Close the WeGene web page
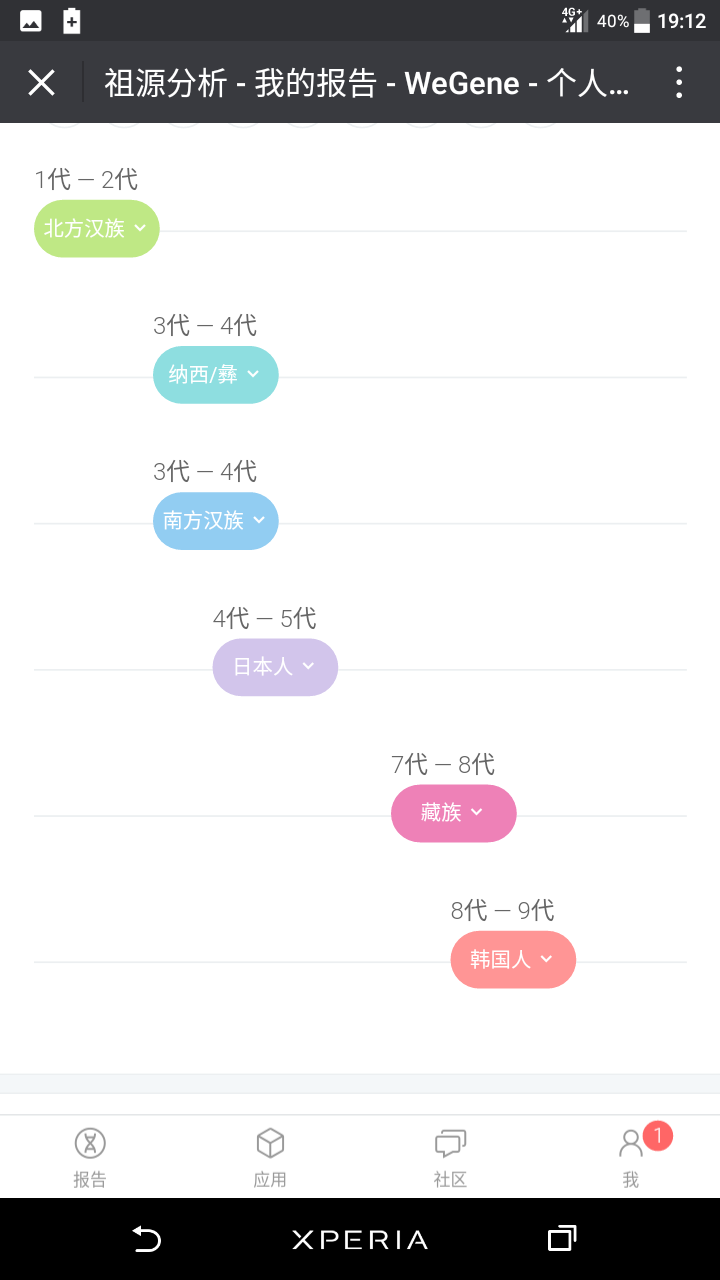 tap(41, 82)
